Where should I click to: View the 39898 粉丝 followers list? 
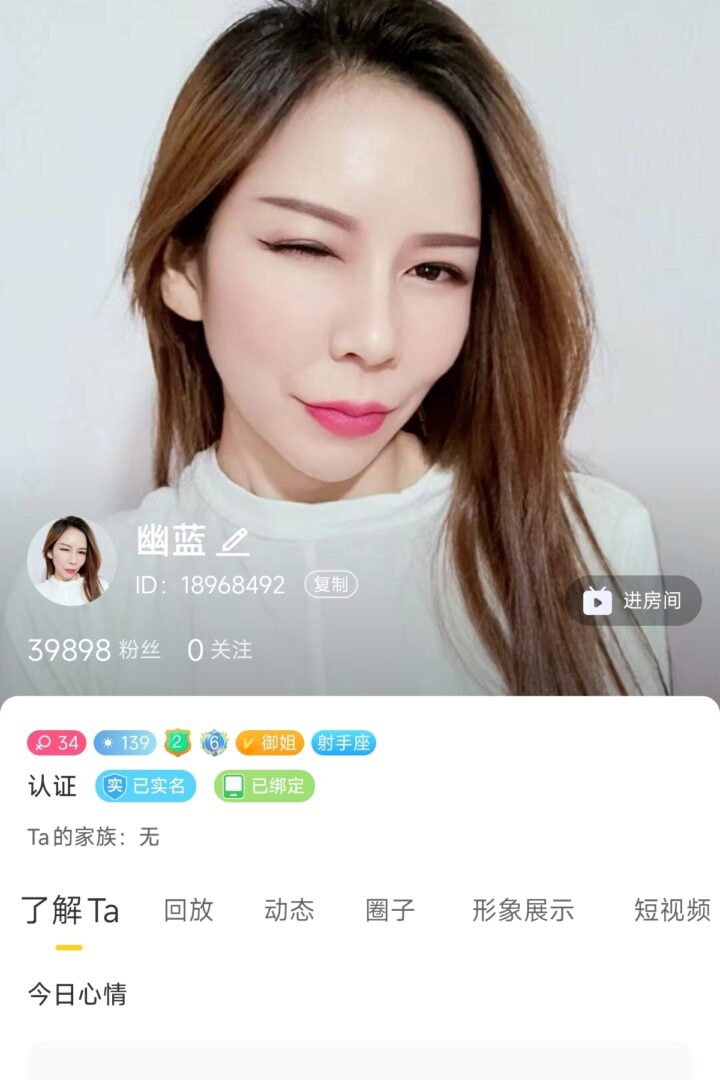[93, 651]
